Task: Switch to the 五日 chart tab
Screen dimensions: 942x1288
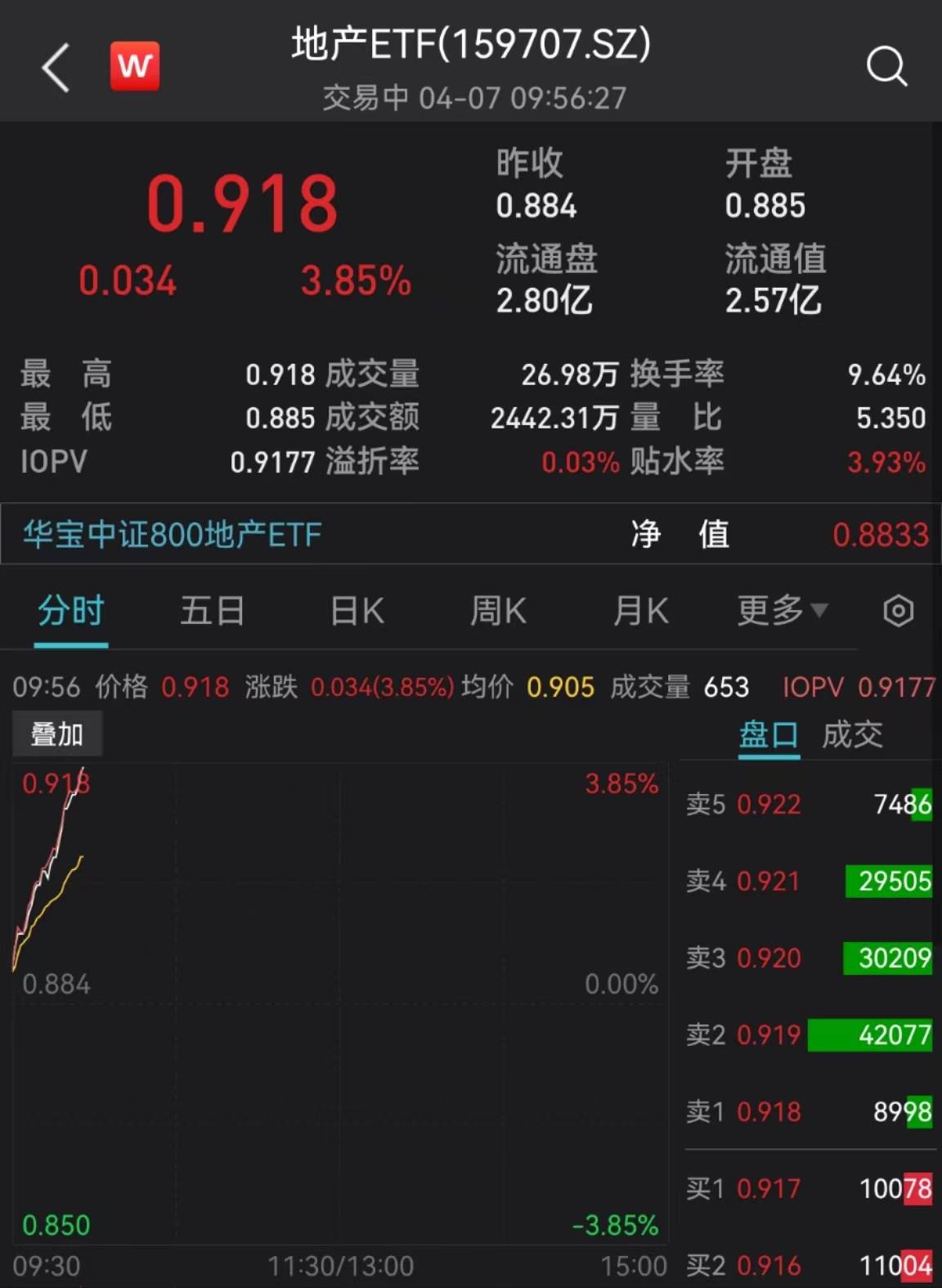Action: 212,611
